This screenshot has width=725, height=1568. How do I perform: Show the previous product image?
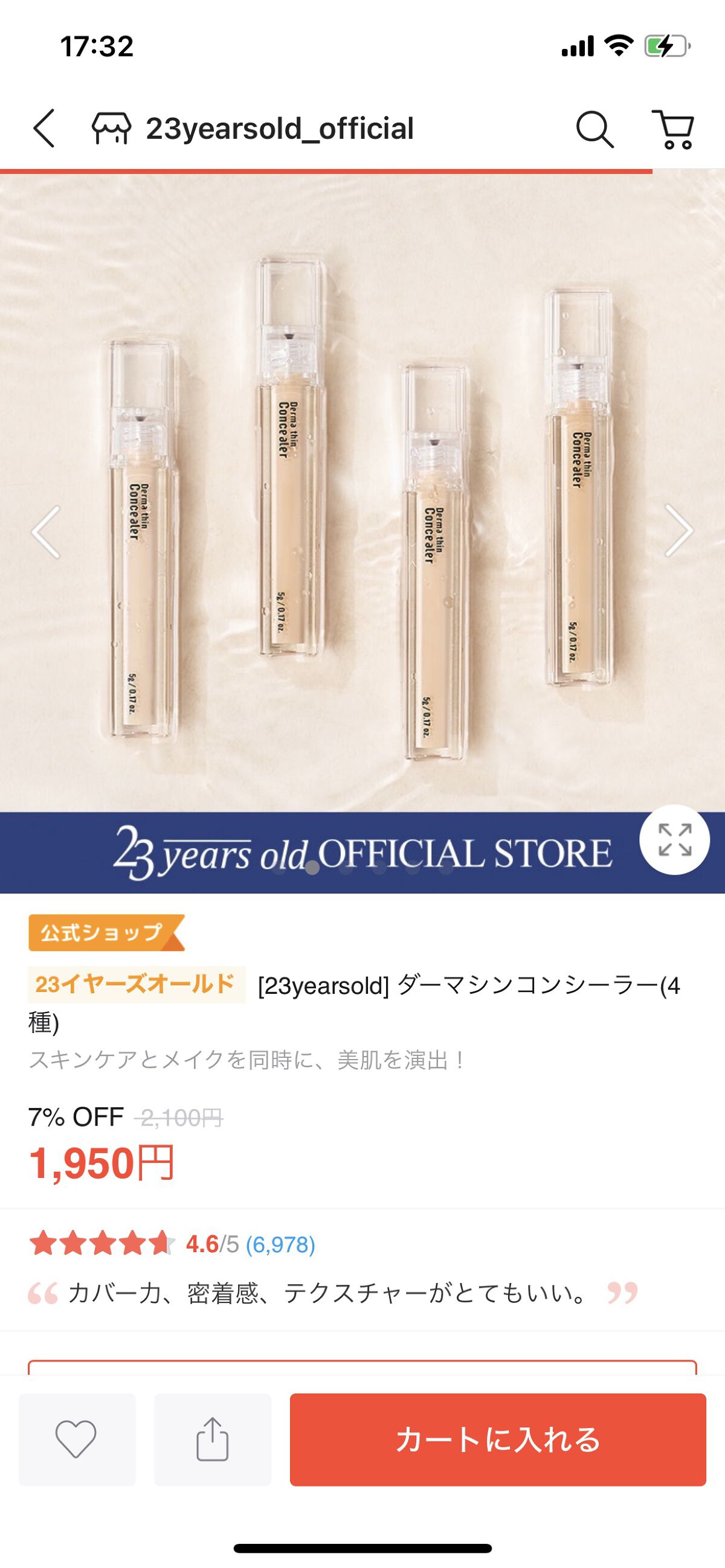(x=46, y=531)
